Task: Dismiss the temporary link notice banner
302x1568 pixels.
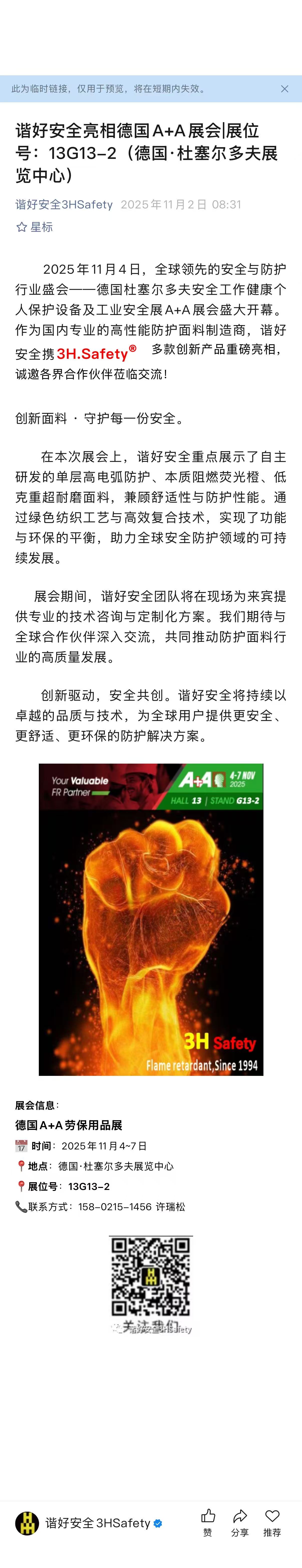Action: [284, 89]
